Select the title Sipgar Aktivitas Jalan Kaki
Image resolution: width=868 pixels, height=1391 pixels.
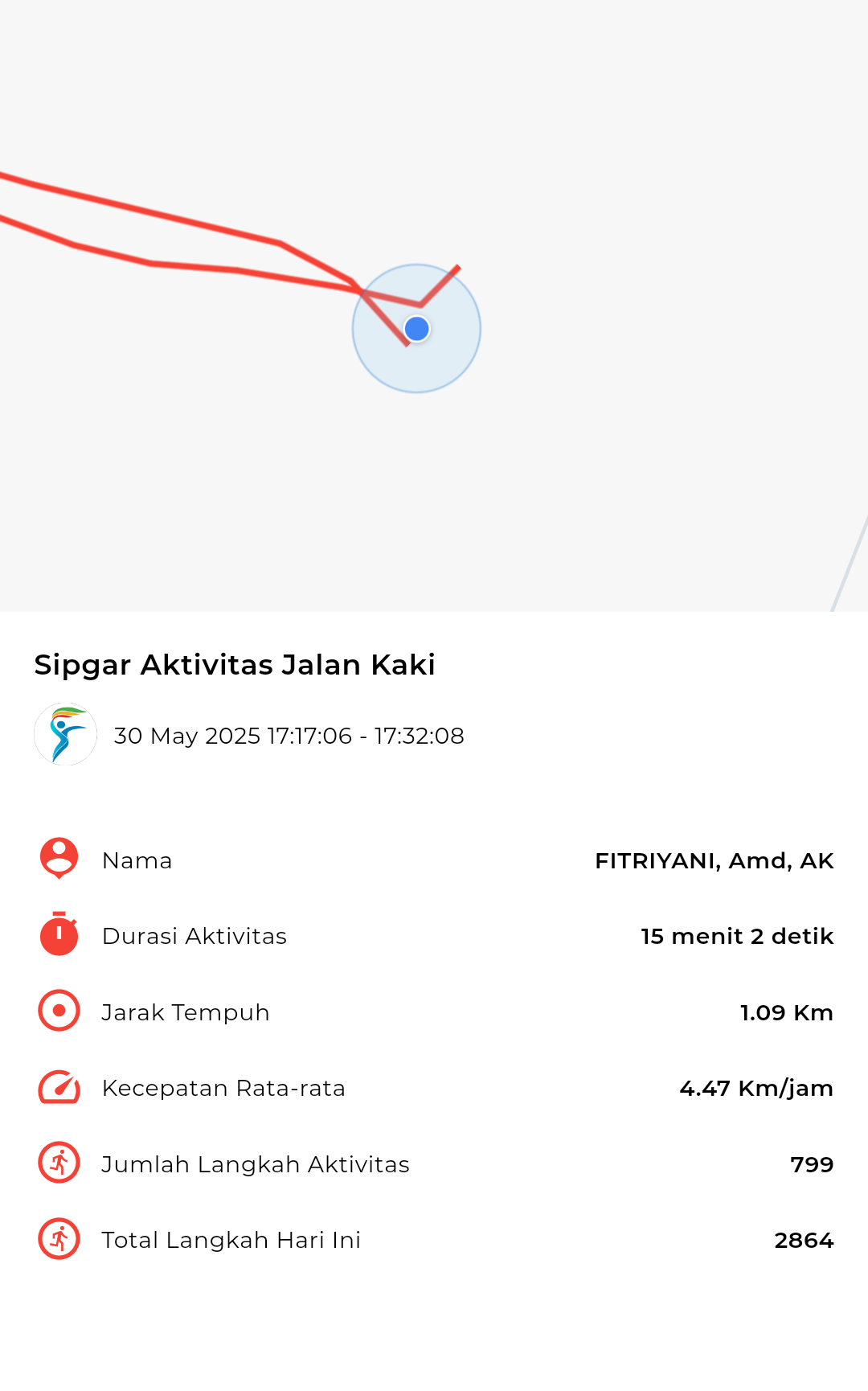[x=233, y=664]
